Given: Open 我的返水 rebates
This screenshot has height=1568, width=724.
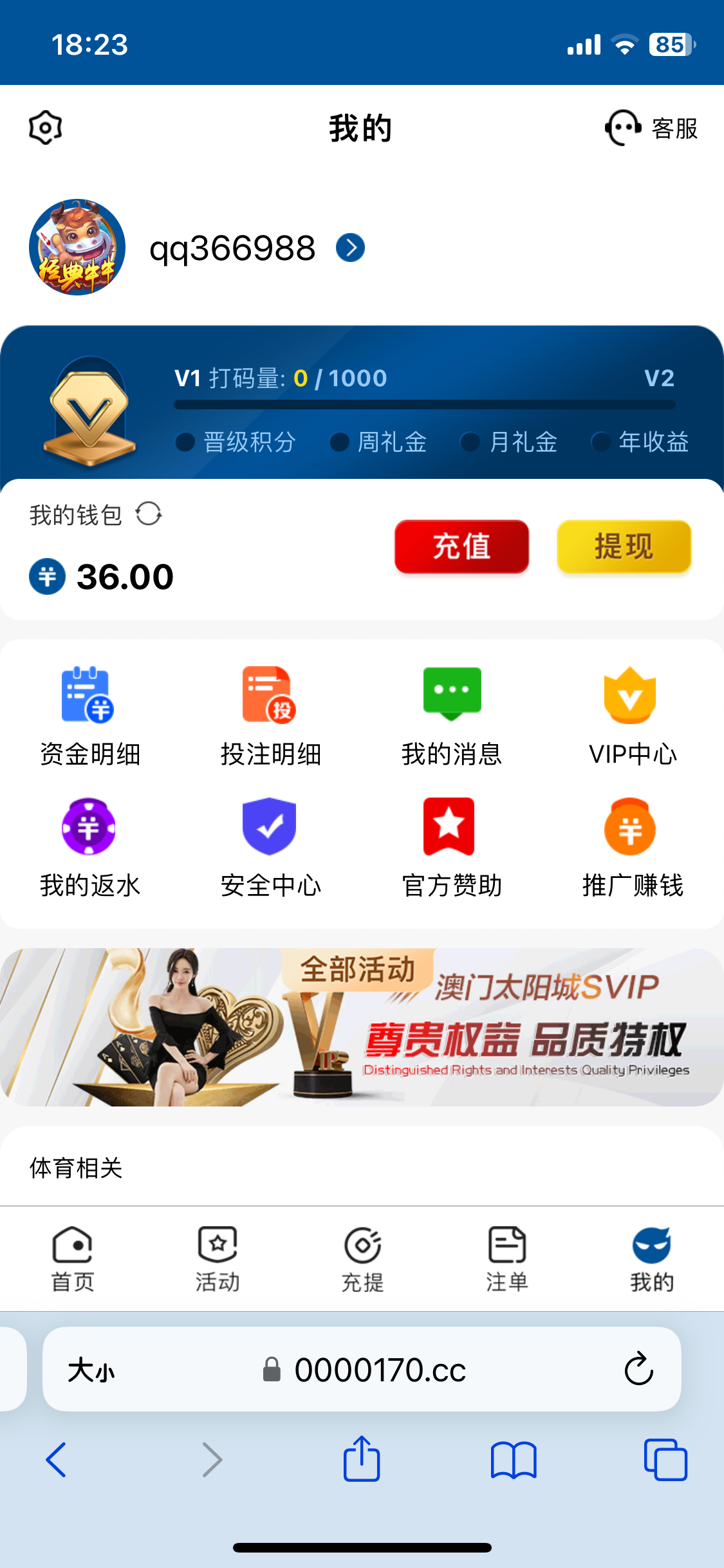Looking at the screenshot, I should pos(89,847).
